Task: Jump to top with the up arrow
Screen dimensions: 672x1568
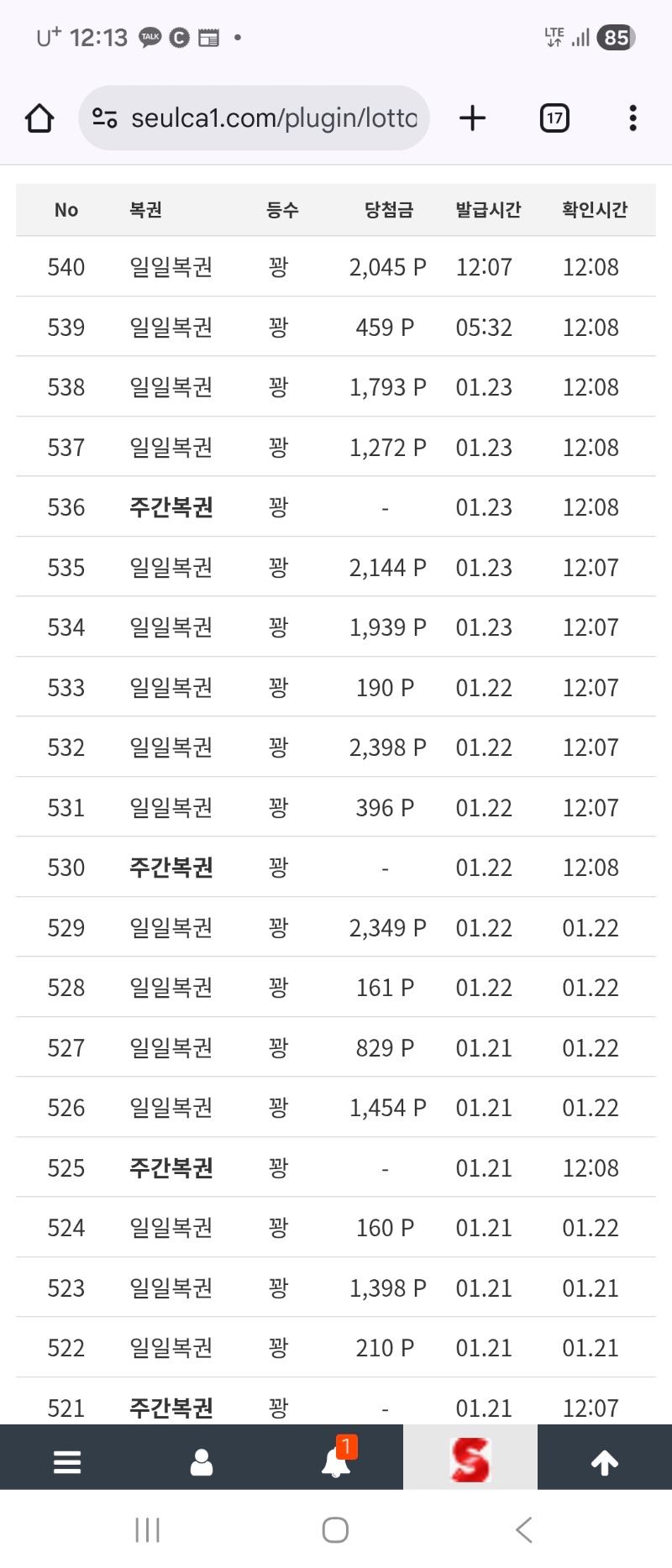Action: [x=605, y=1462]
